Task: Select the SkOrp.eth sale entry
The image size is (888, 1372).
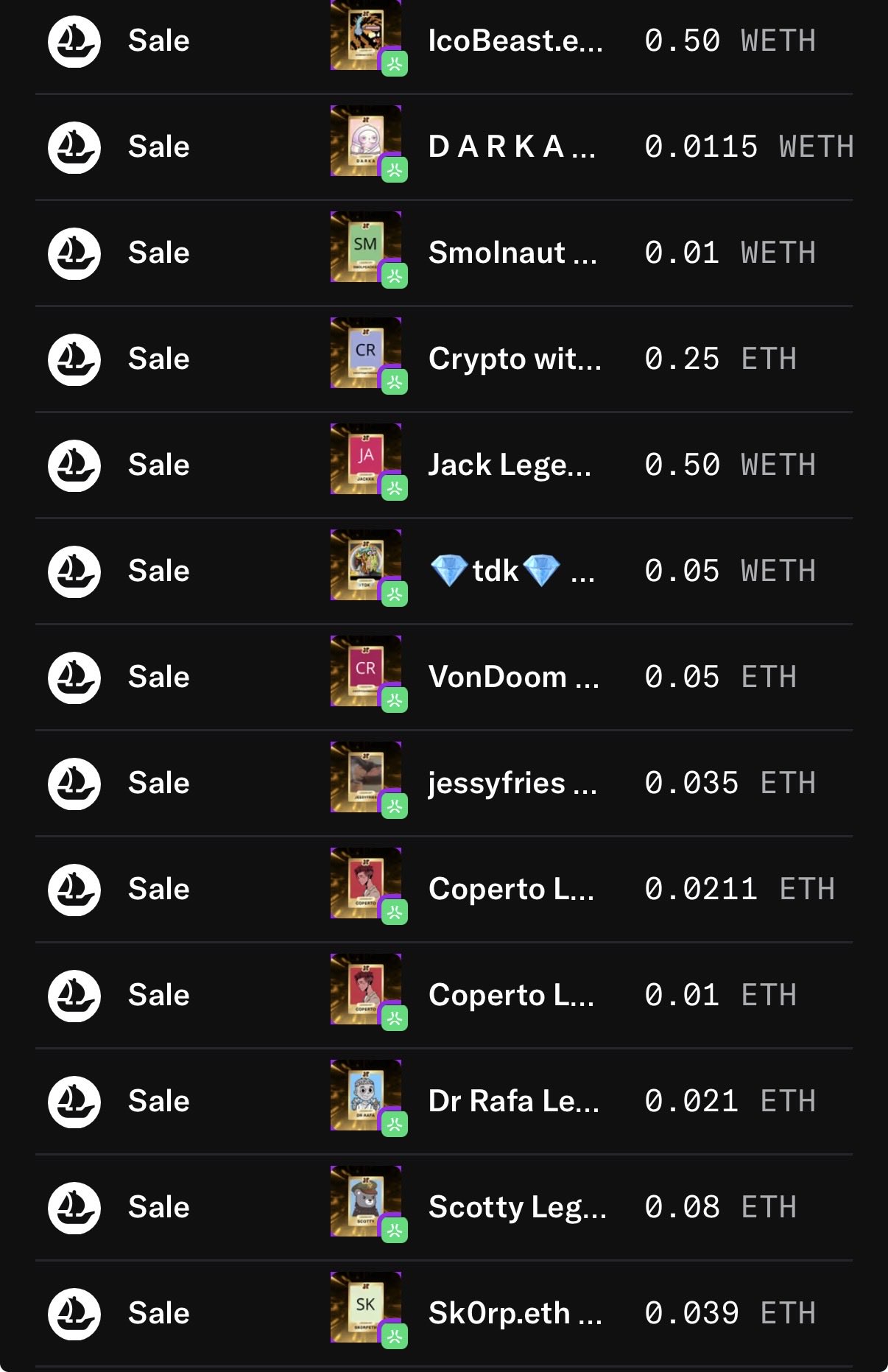Action: [x=515, y=1313]
